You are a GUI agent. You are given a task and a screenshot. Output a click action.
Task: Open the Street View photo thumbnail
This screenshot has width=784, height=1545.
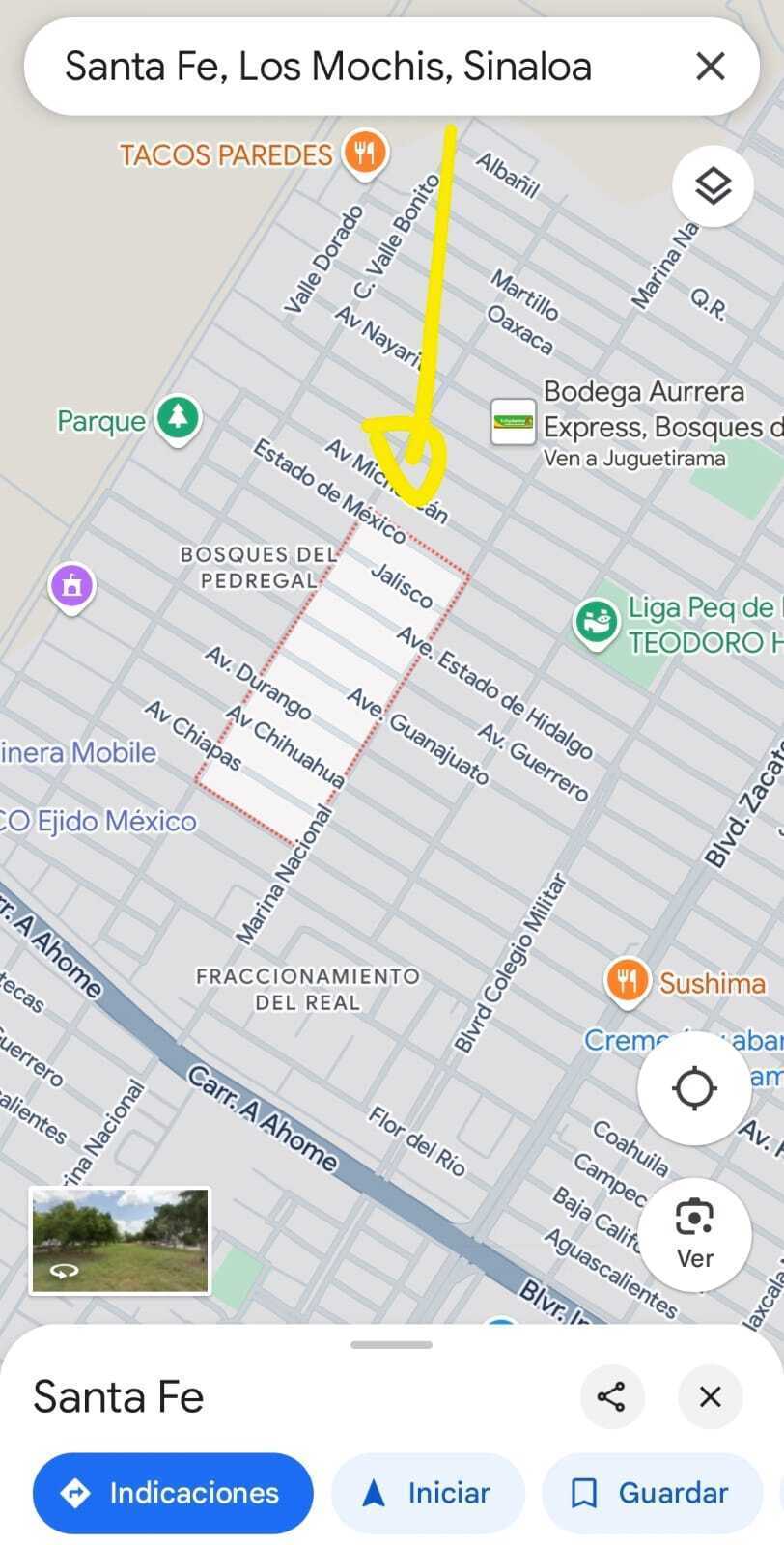pyautogui.click(x=120, y=1241)
